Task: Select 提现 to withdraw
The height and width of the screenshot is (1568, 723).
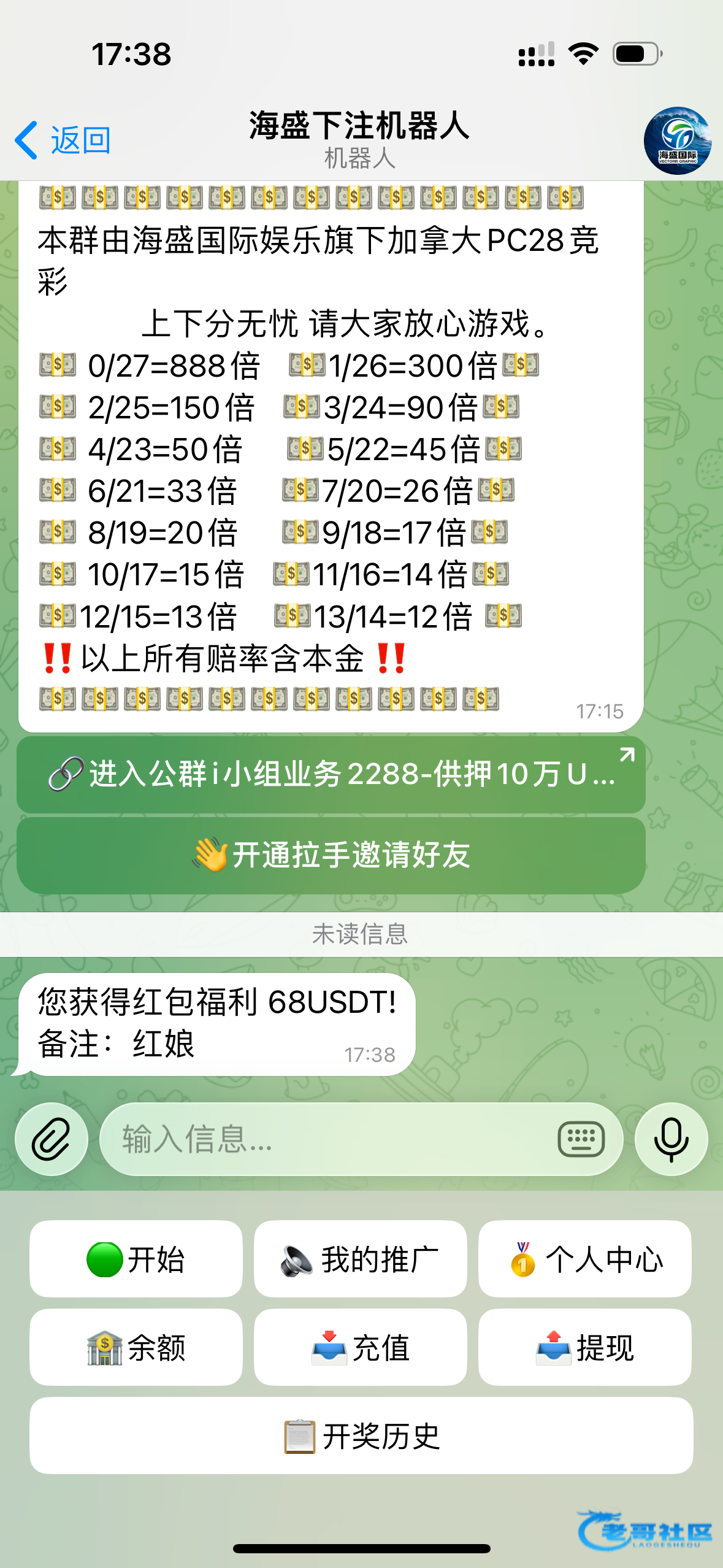Action: coord(585,1347)
